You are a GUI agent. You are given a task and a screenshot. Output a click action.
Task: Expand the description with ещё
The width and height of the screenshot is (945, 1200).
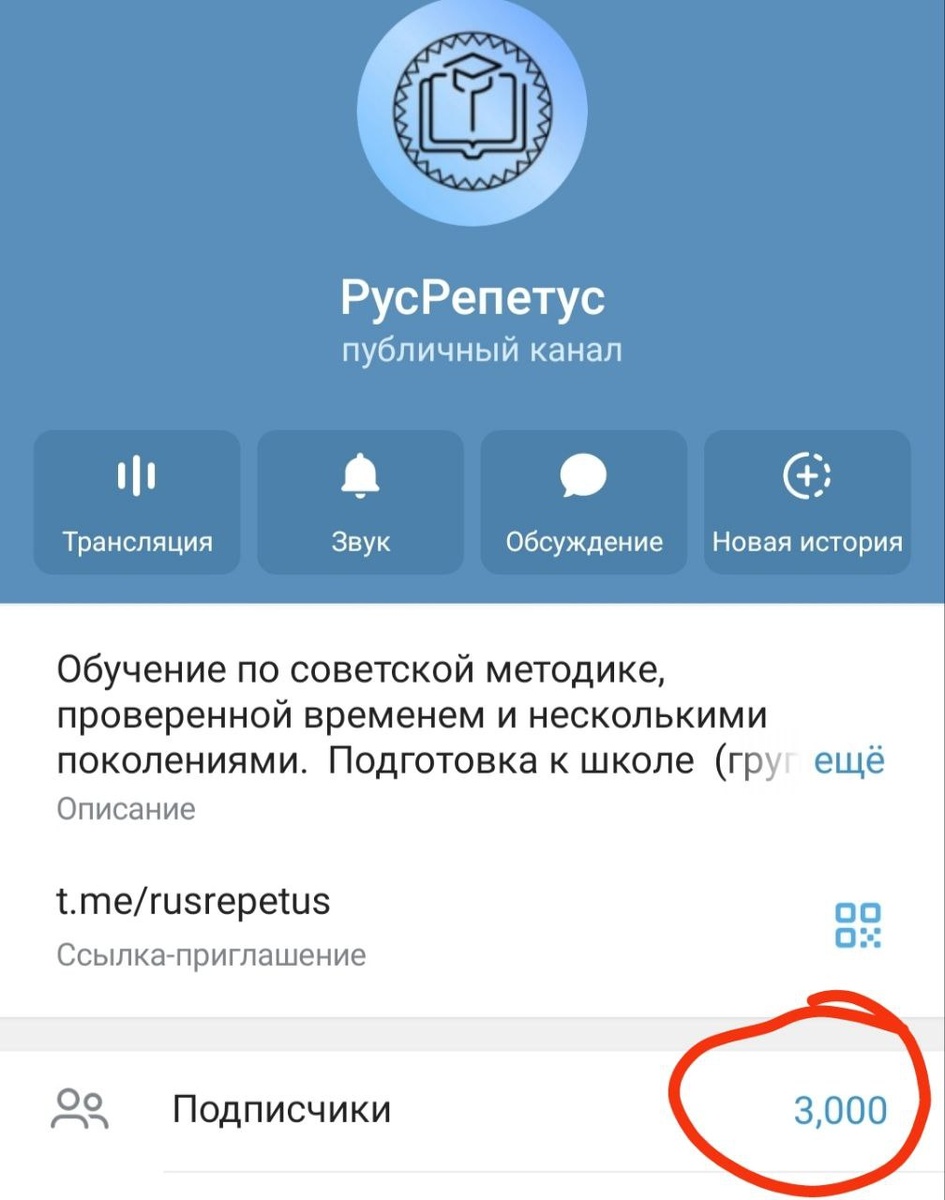[x=849, y=761]
